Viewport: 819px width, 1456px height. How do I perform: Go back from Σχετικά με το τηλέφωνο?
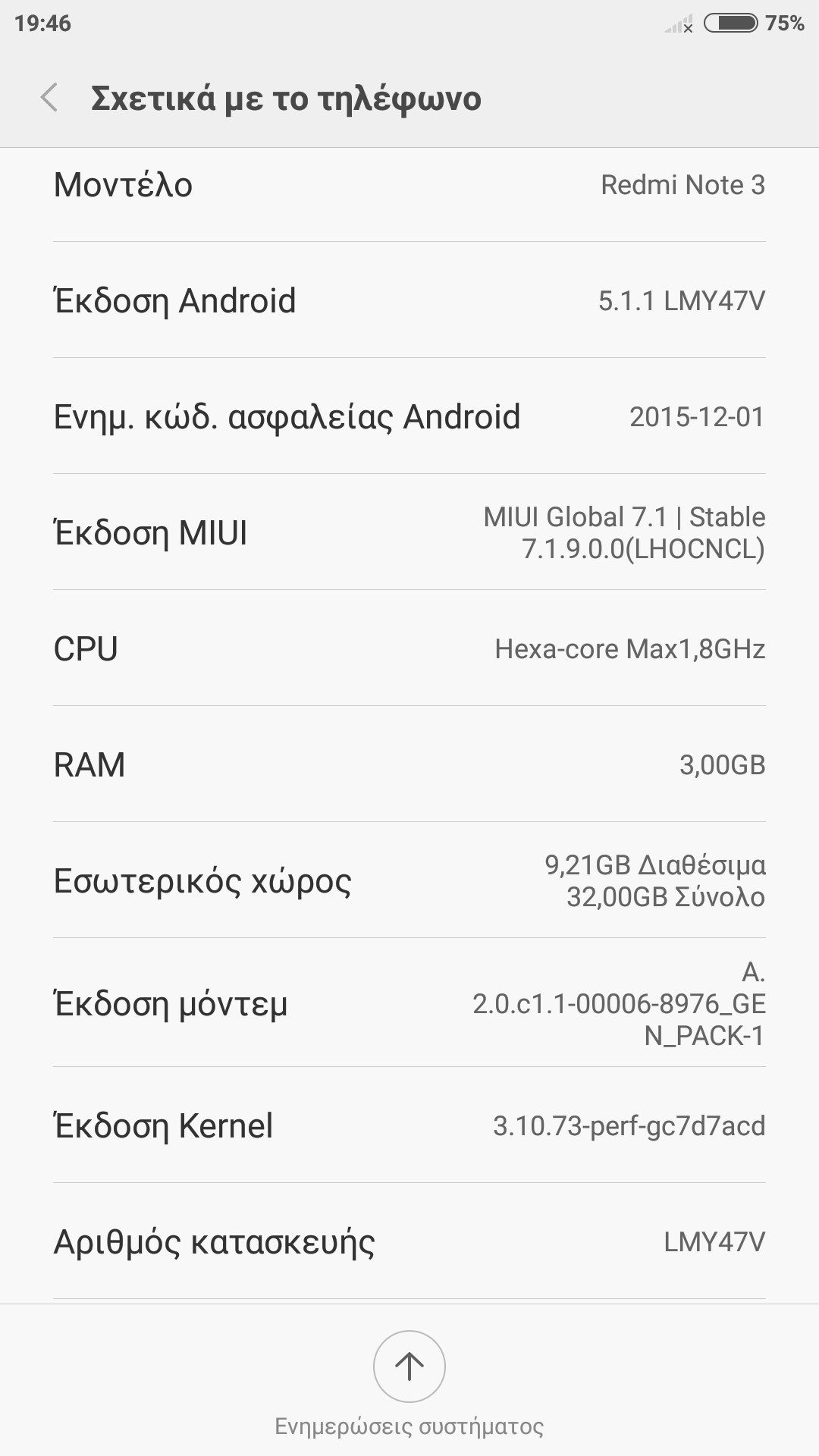pyautogui.click(x=50, y=98)
